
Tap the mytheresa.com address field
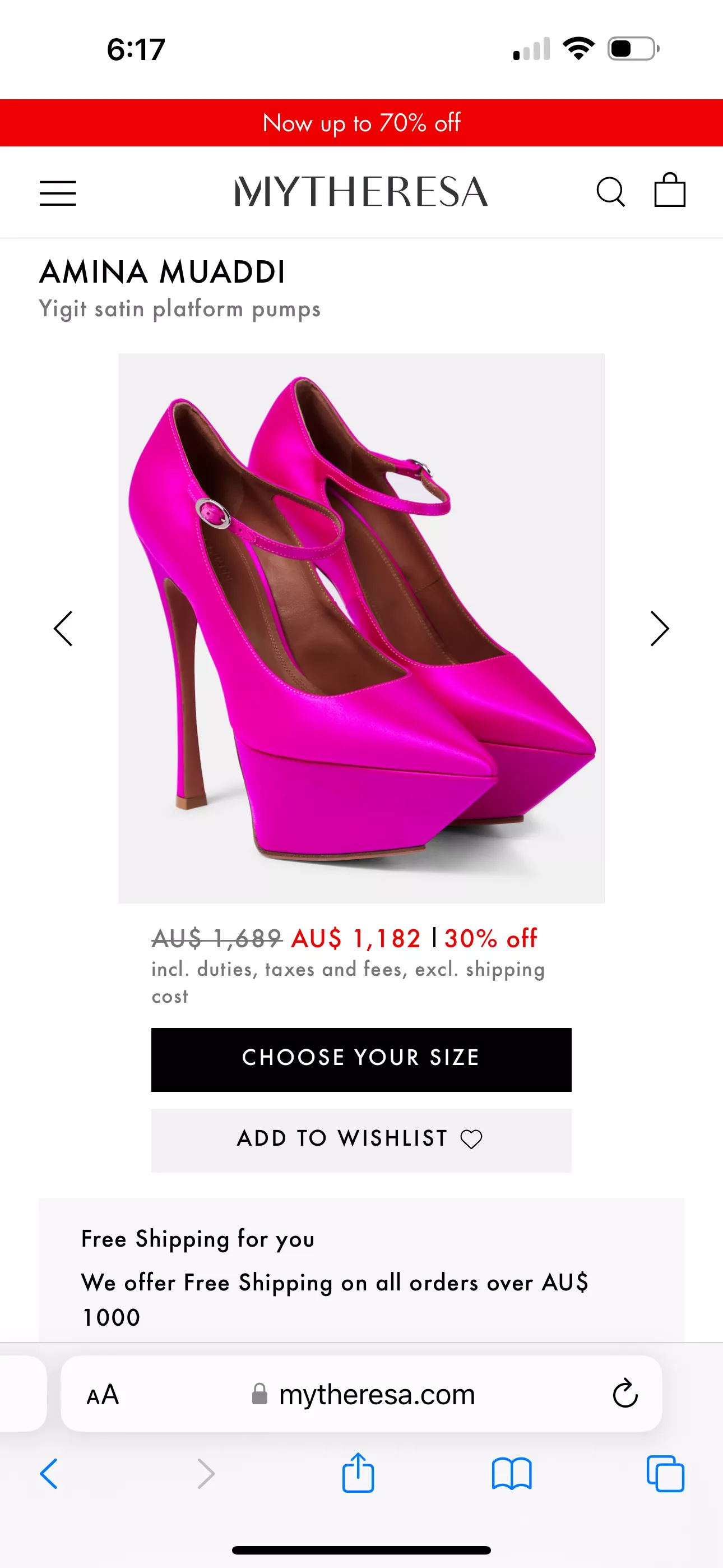pos(363,1394)
